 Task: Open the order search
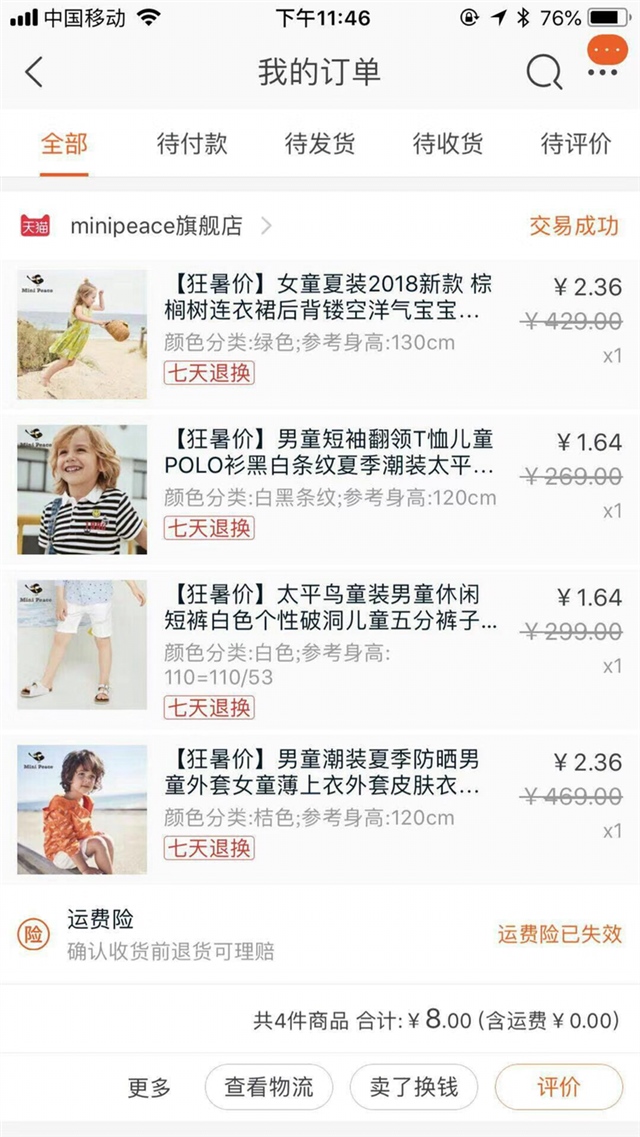point(544,72)
